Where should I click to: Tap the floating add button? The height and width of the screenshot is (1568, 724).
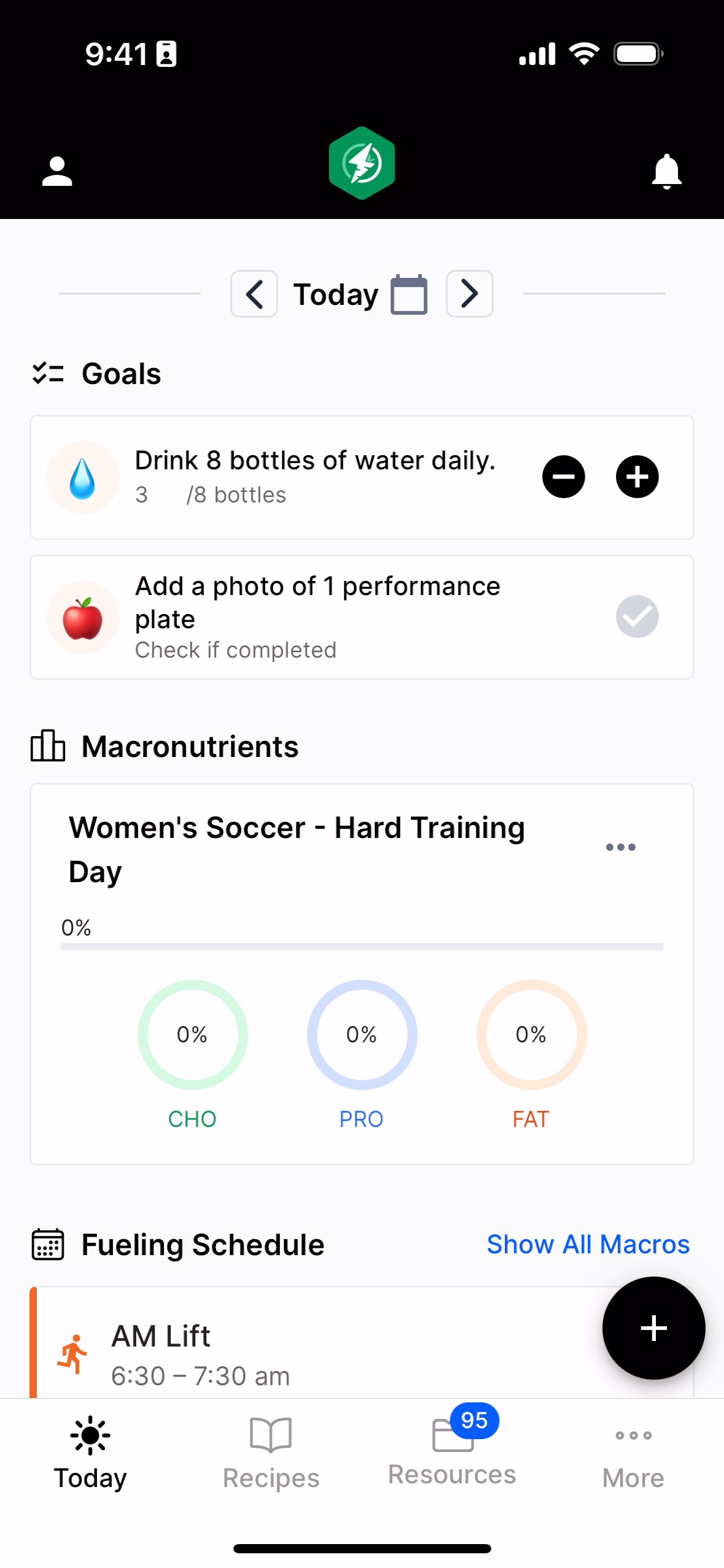[x=653, y=1328]
